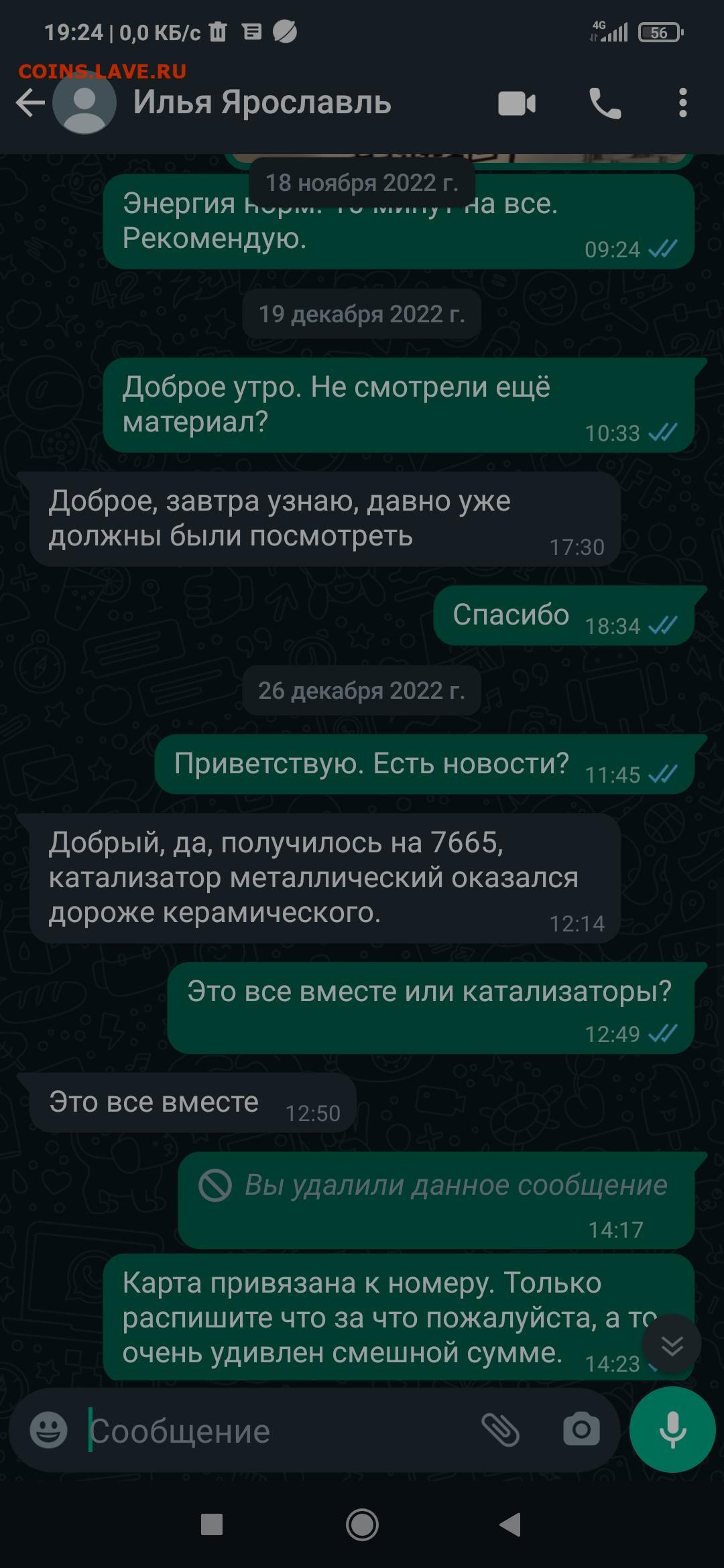Viewport: 724px width, 1568px height.
Task: Start a video call with Илья Ярославль
Action: click(517, 104)
